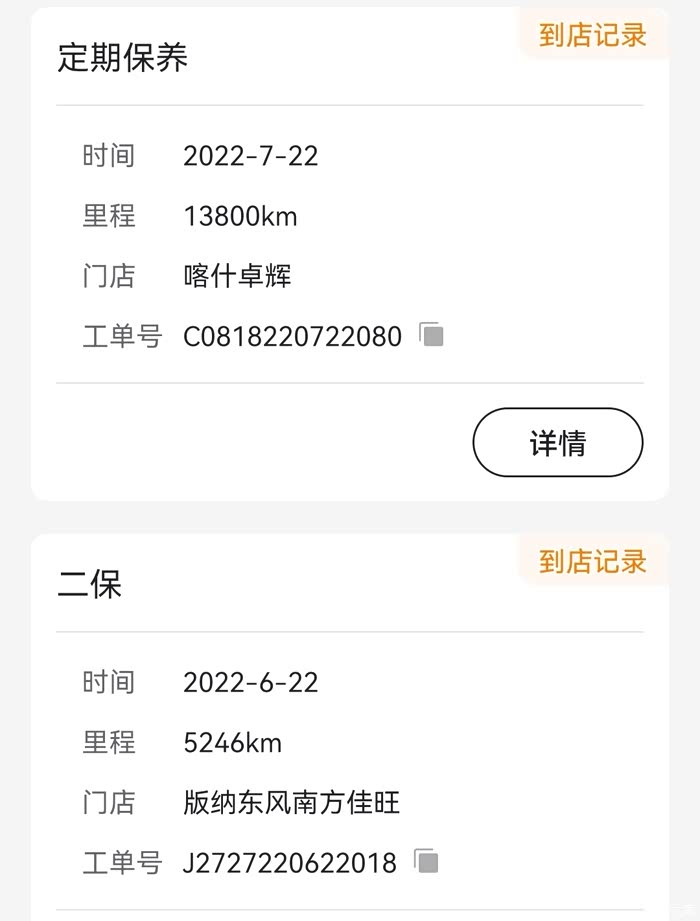Viewport: 700px width, 921px height.
Task: Copy work order number J2727220622018
Action: pos(427,861)
